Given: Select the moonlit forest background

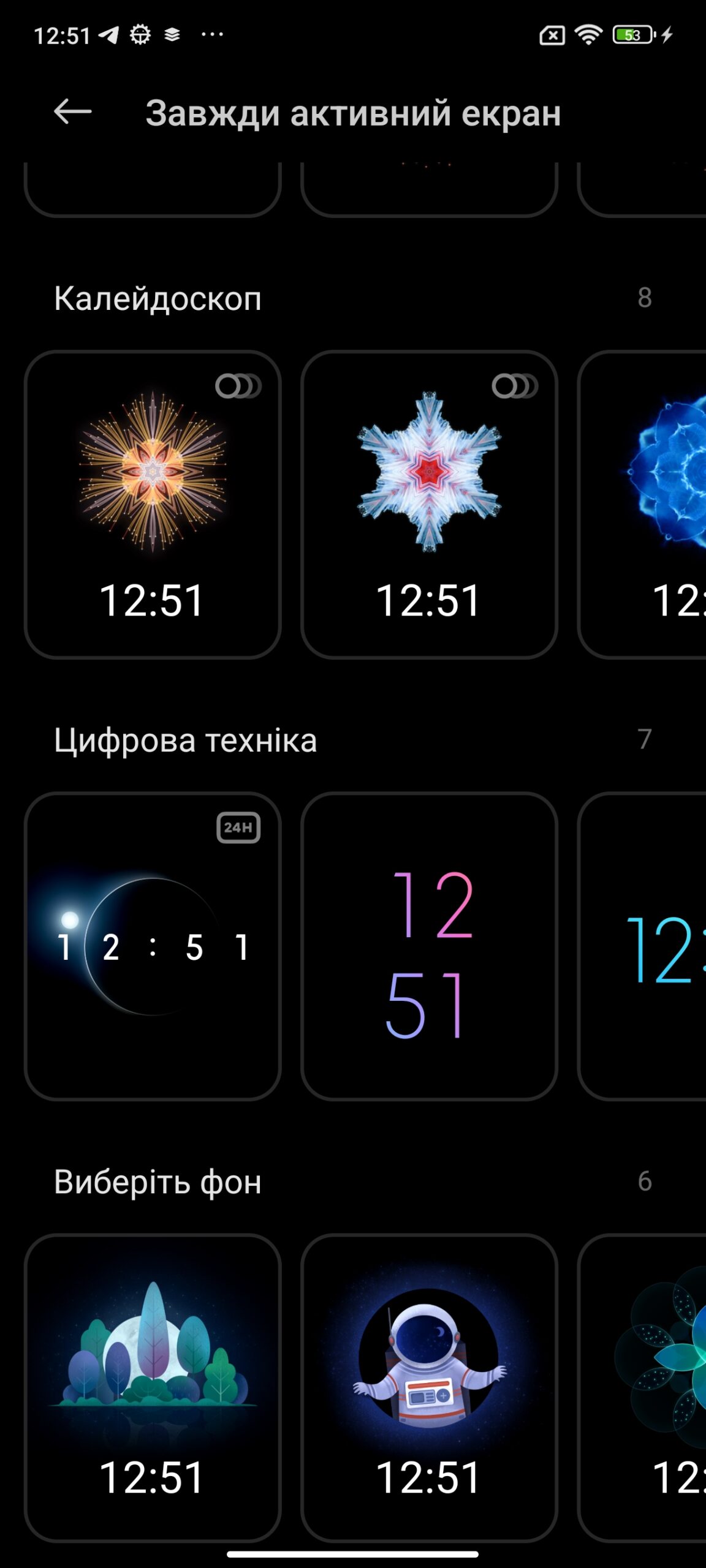Looking at the screenshot, I should (153, 1388).
